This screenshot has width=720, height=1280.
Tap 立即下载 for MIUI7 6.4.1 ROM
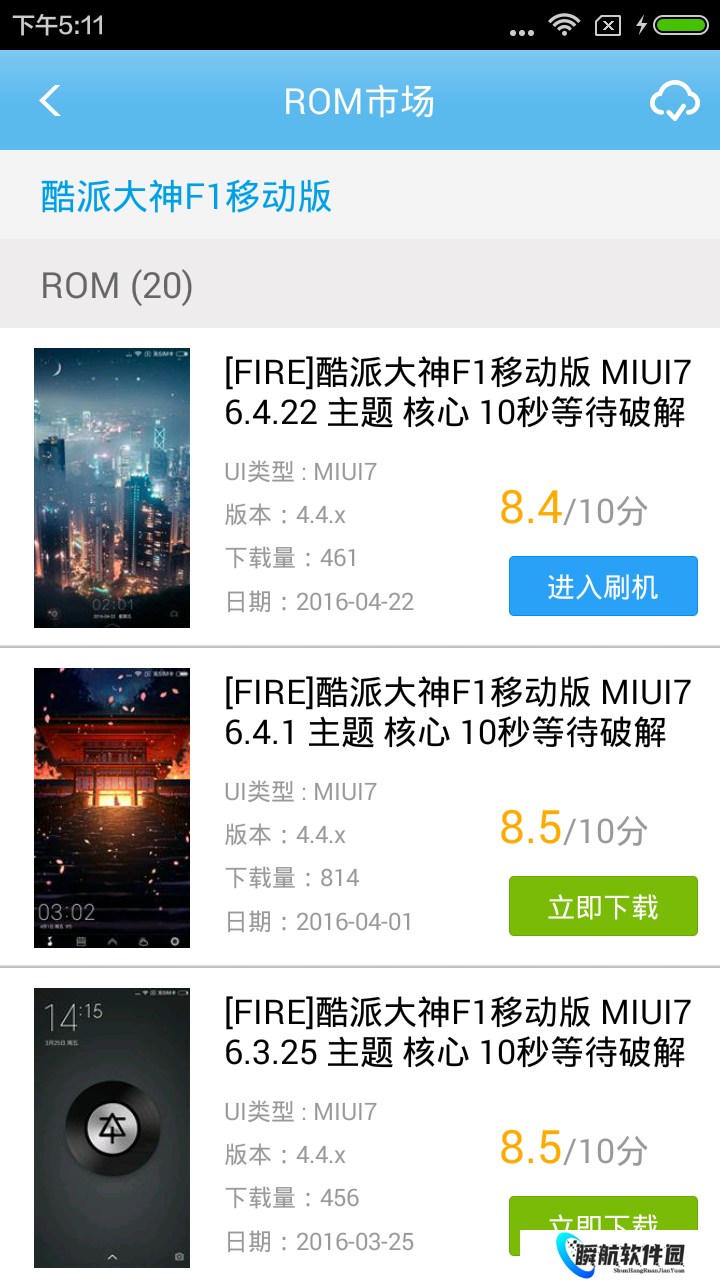(603, 906)
